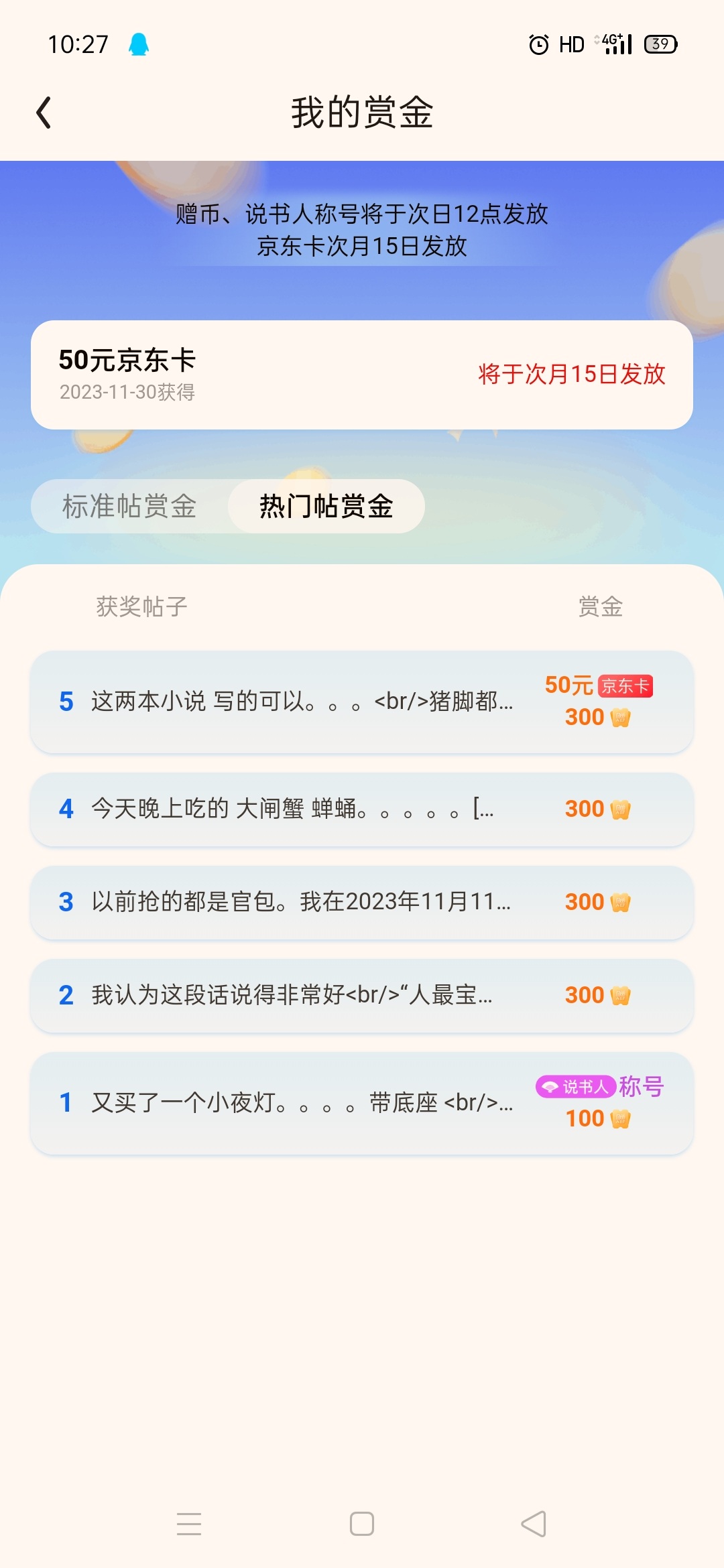Open the 50元京东卡 reward card
This screenshot has height=1568, width=724.
tap(362, 375)
